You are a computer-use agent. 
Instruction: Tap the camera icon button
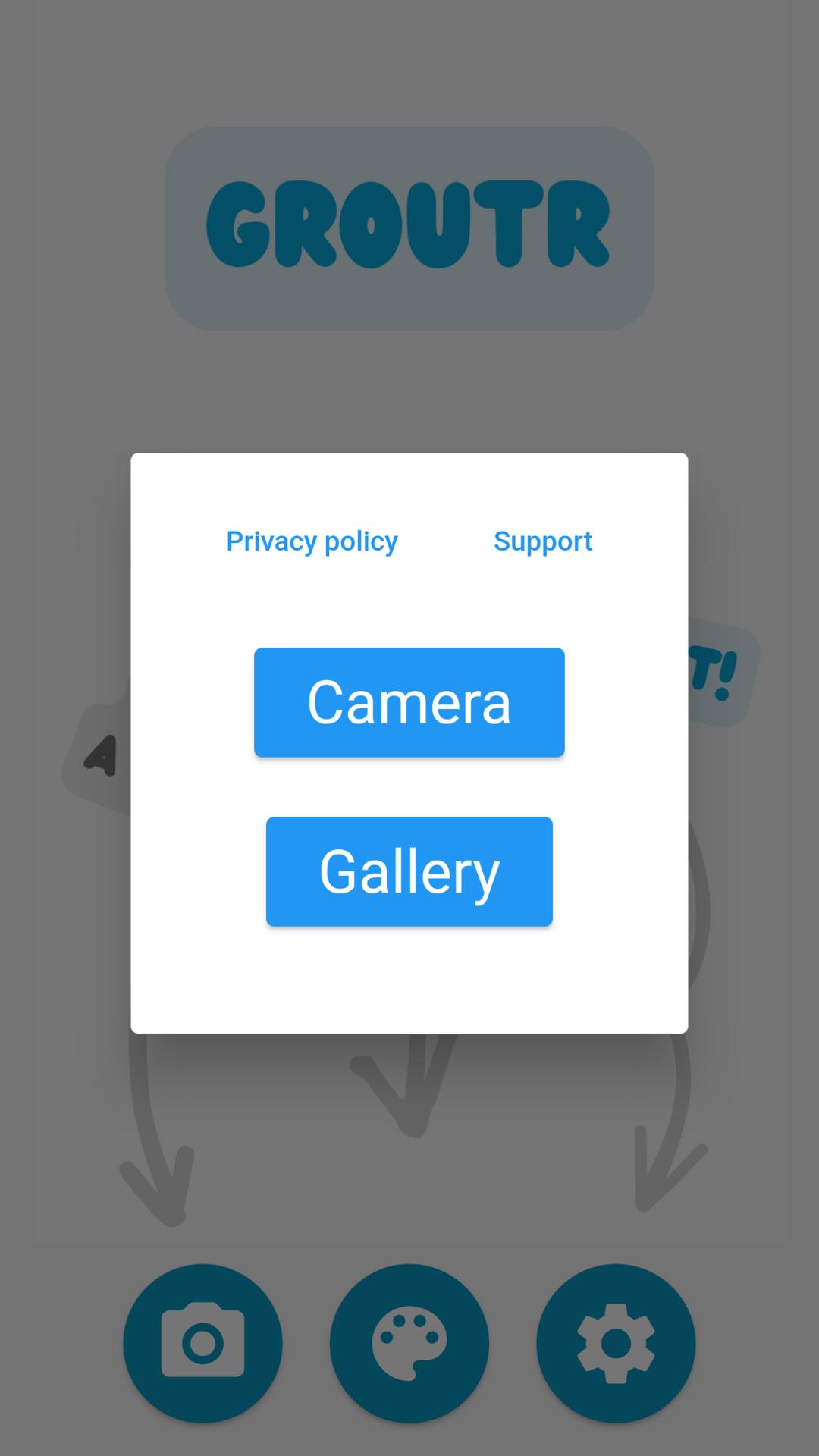(x=202, y=1343)
